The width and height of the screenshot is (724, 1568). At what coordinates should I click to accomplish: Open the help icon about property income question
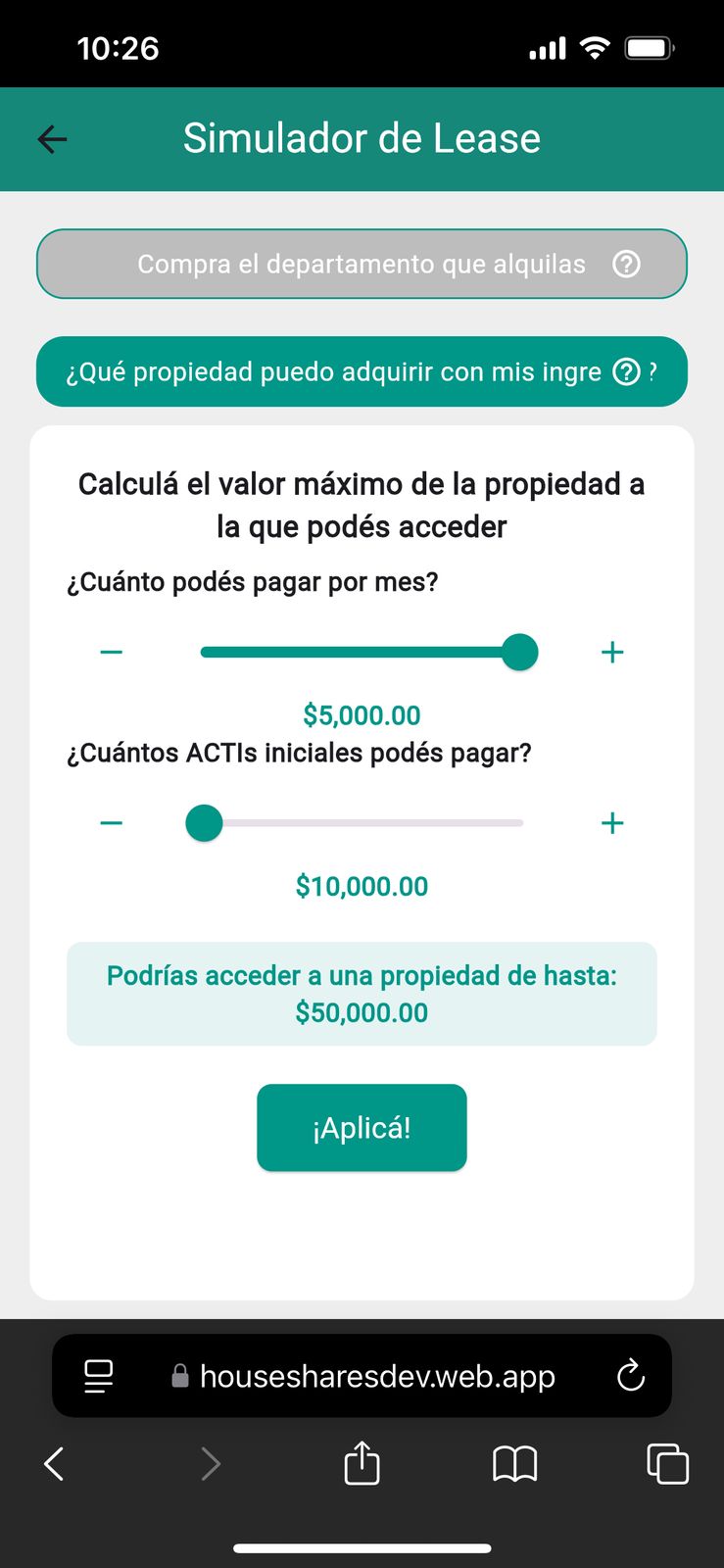click(x=627, y=371)
